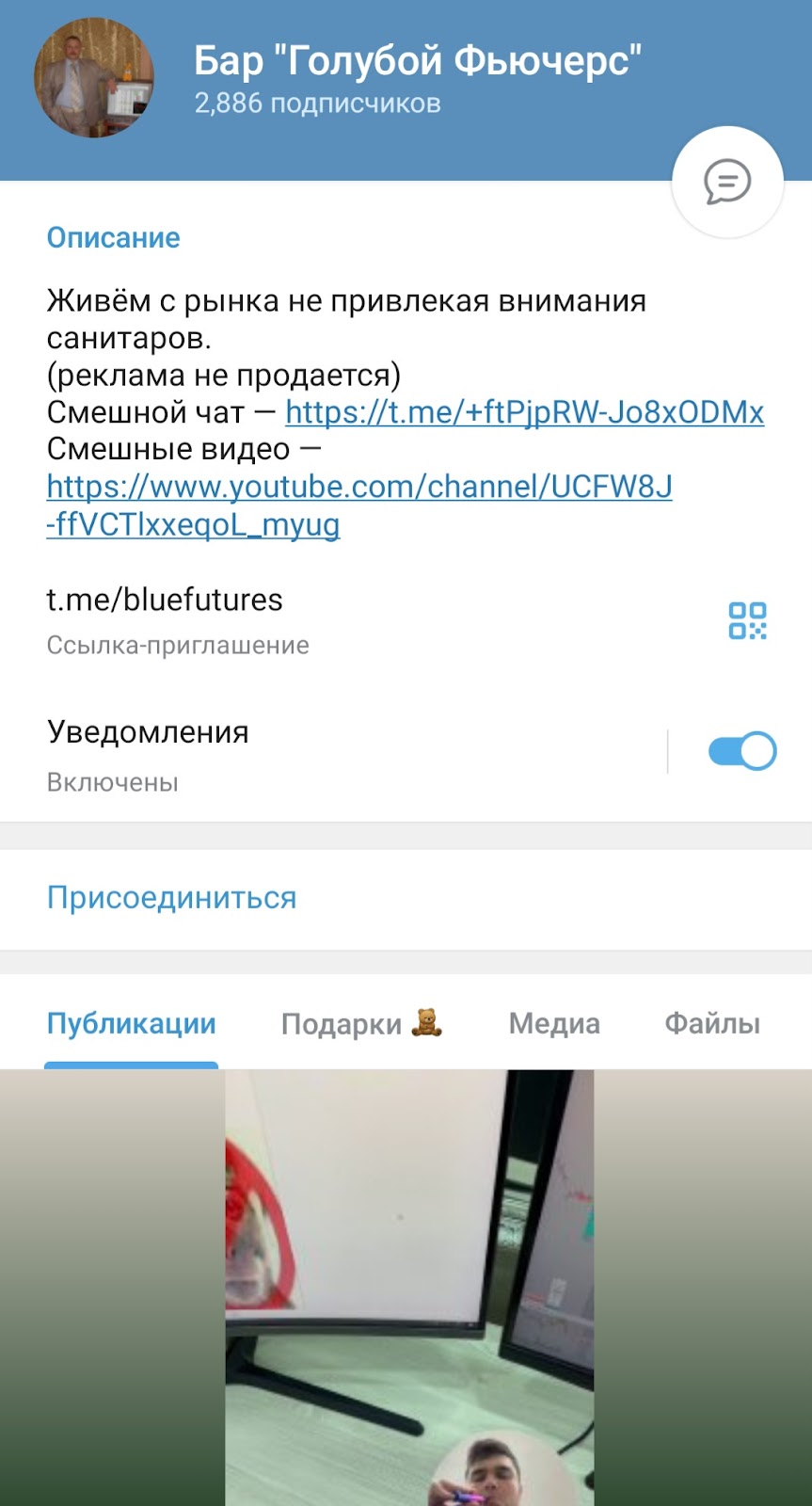Switch to the Подарки tab
812x1506 pixels.
(361, 1024)
